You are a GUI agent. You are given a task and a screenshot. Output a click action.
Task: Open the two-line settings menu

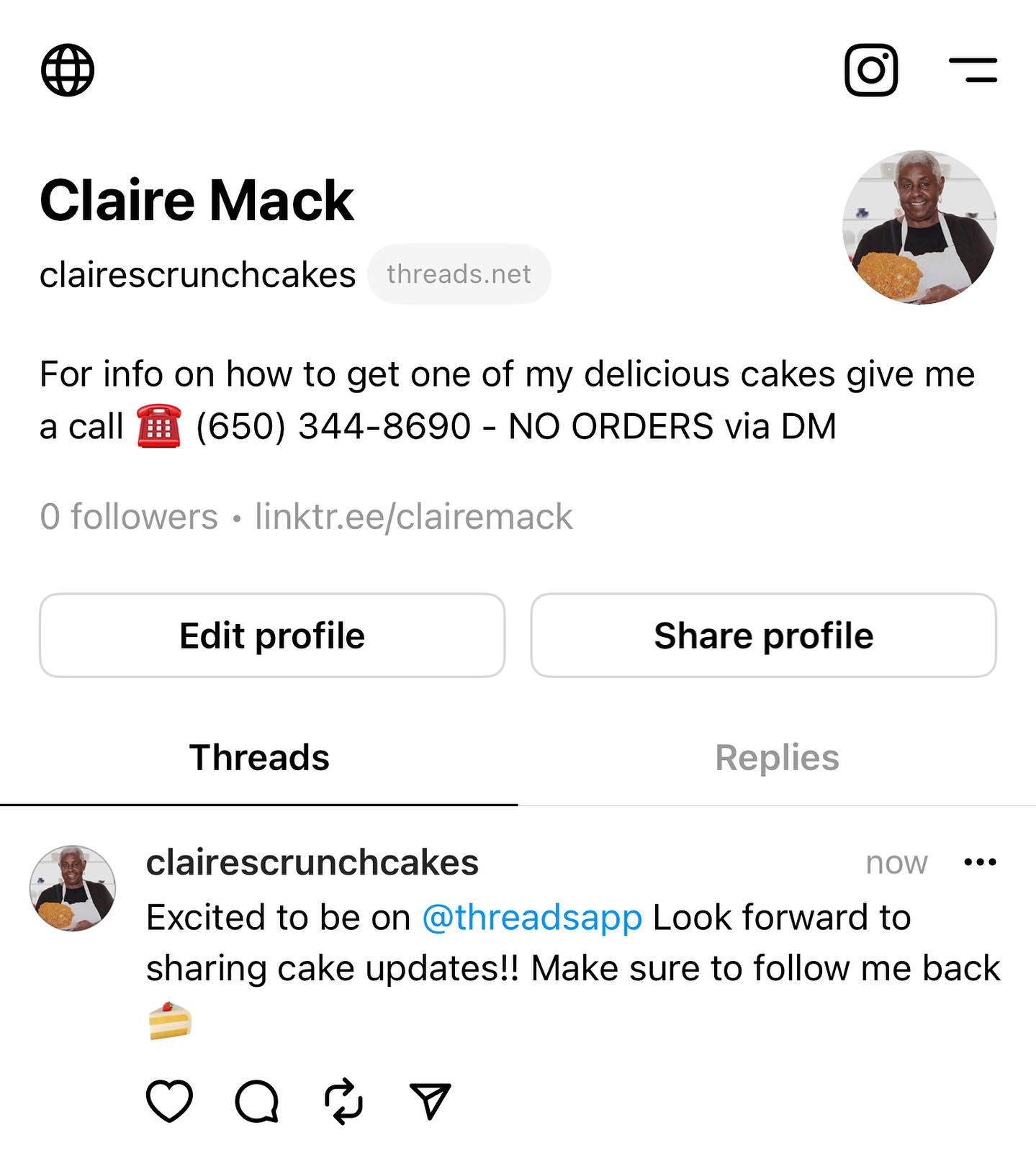tap(973, 70)
